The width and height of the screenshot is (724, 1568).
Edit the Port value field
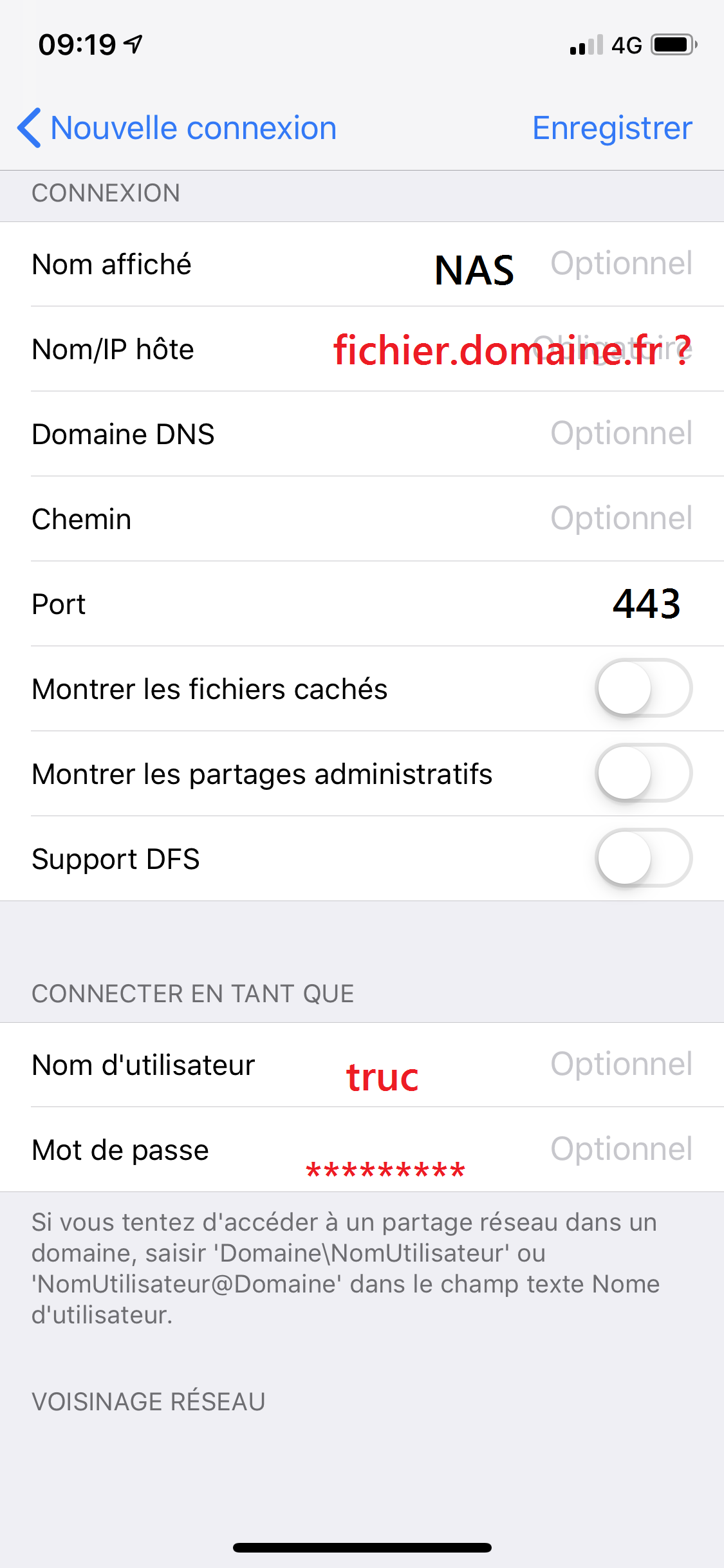click(x=362, y=604)
